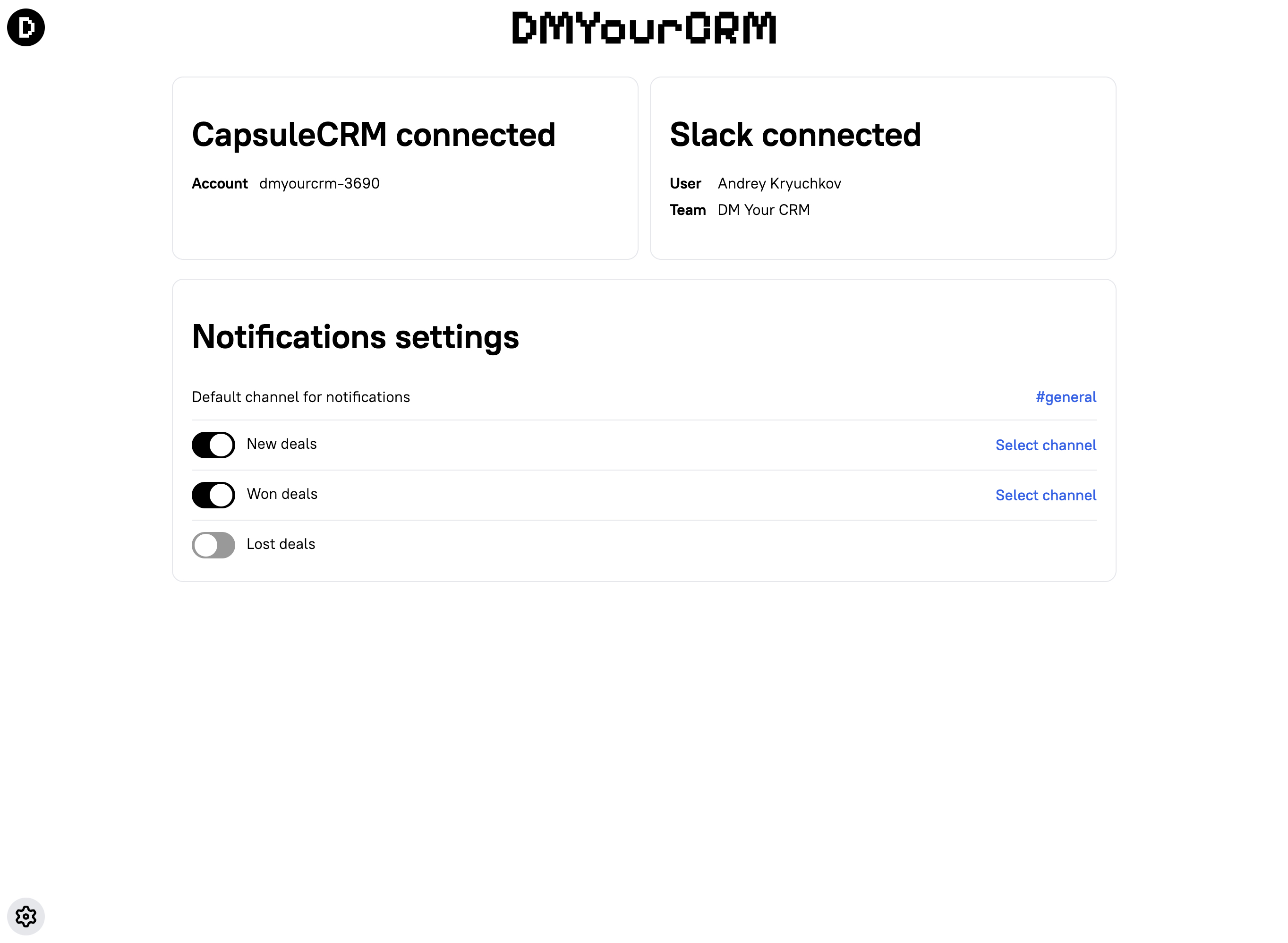This screenshot has height=943, width=1288.
Task: Enable Lost deals notifications
Action: pos(213,545)
